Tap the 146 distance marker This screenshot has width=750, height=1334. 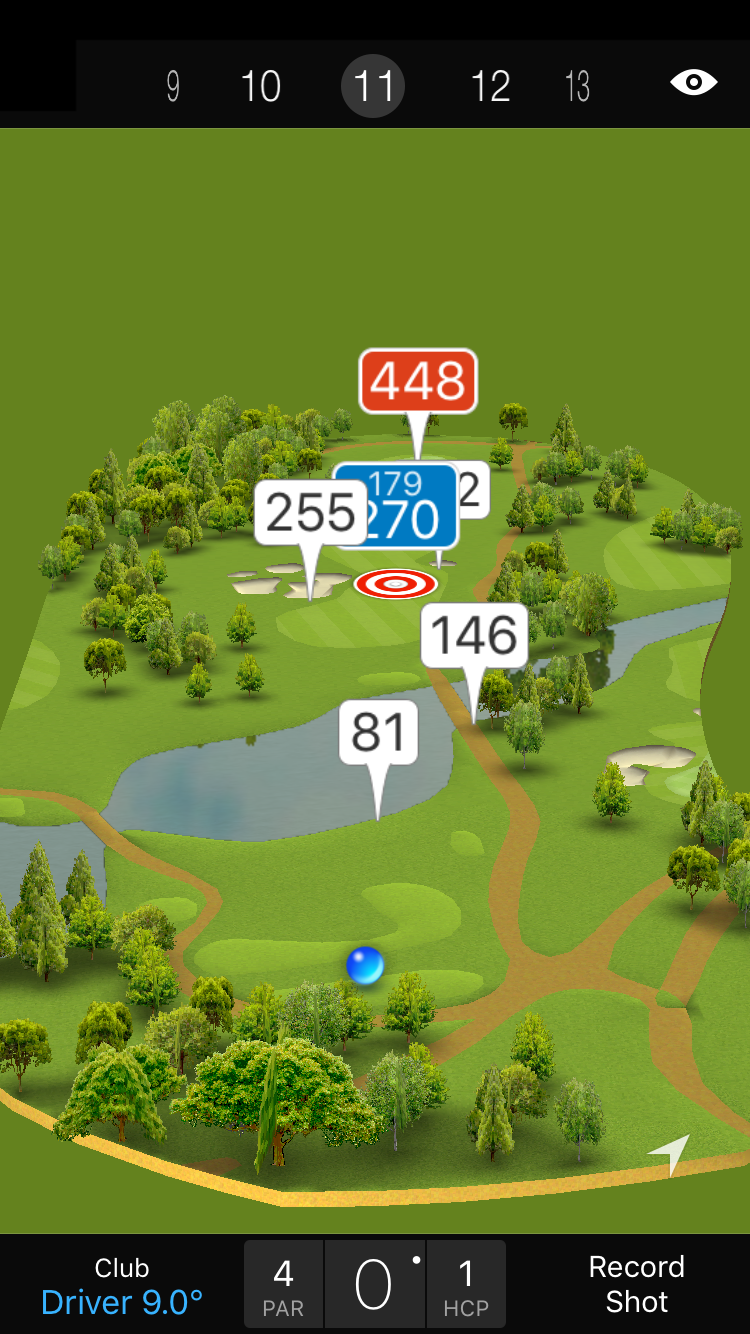[x=474, y=635]
